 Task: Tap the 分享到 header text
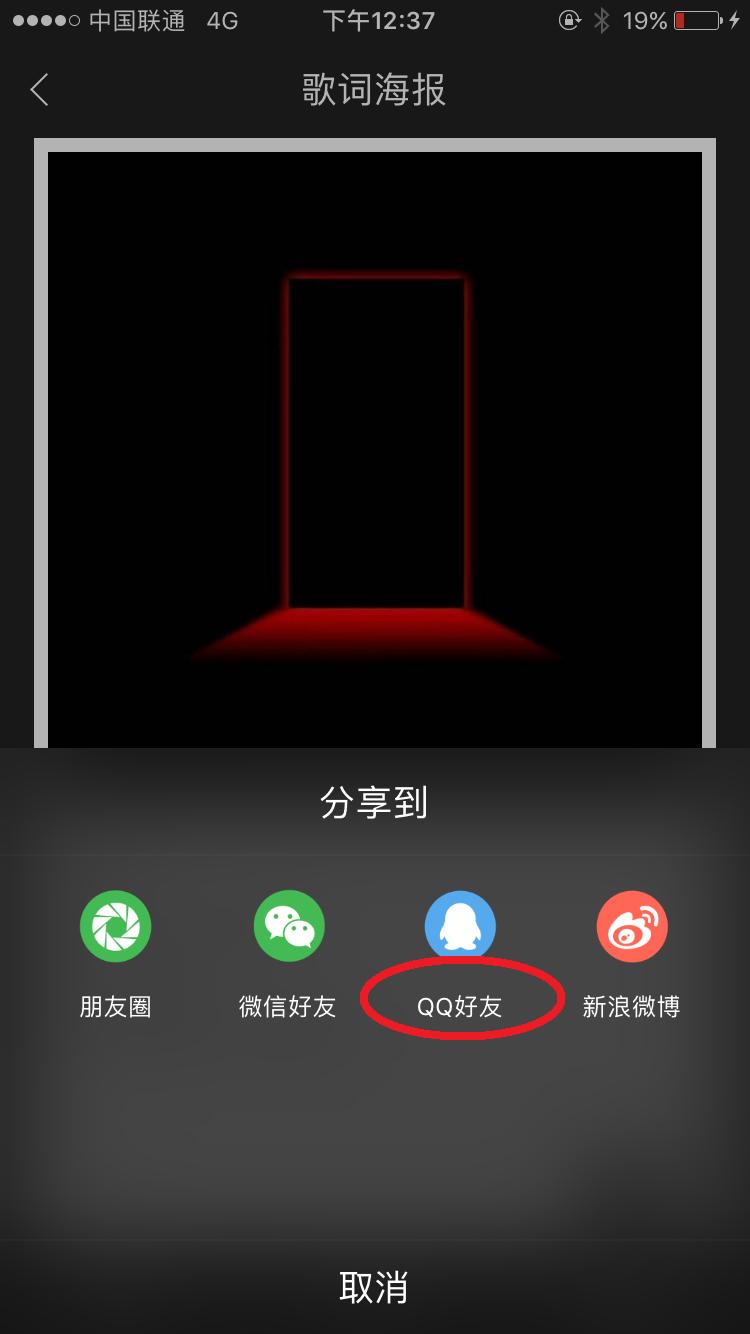pyautogui.click(x=375, y=800)
